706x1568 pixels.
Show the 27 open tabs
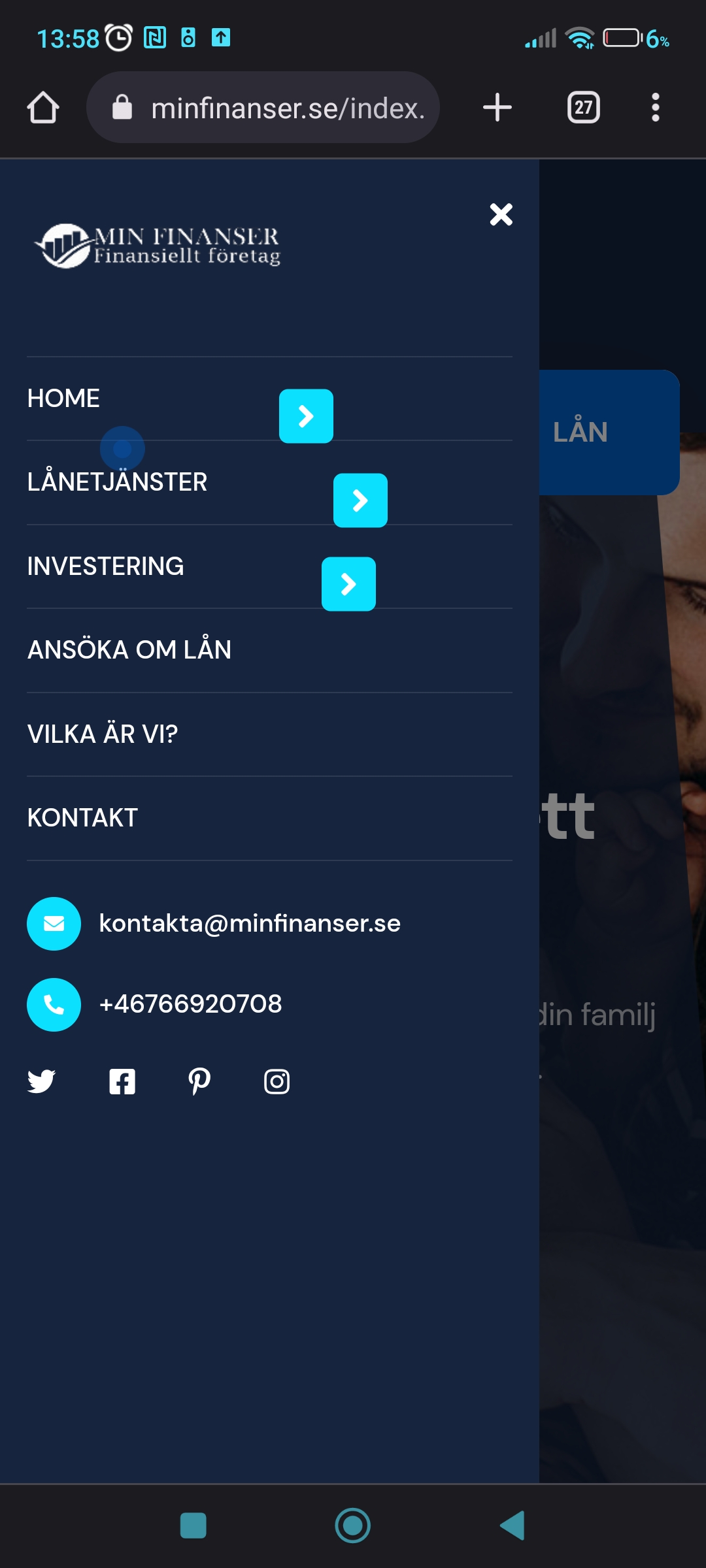583,108
